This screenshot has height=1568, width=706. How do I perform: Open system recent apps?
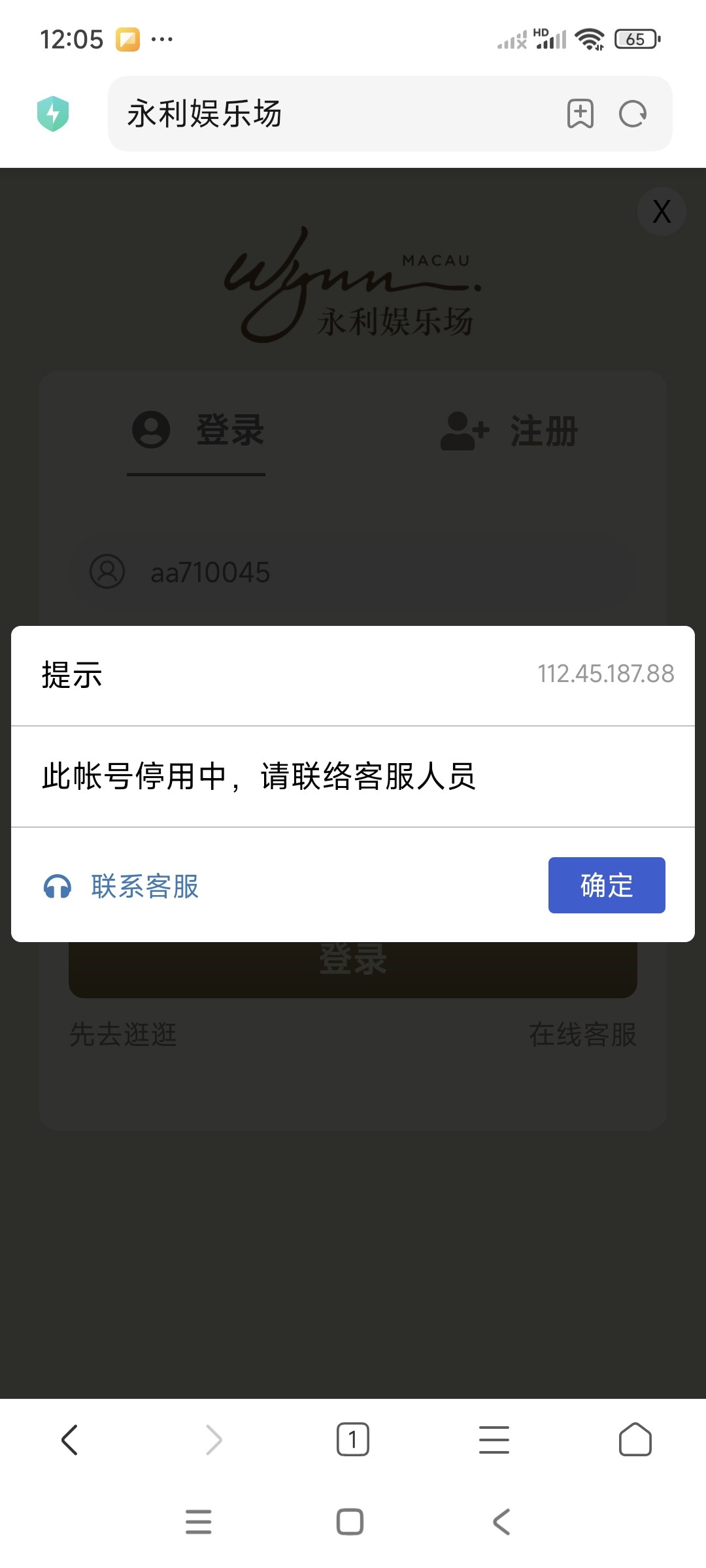tap(199, 1522)
